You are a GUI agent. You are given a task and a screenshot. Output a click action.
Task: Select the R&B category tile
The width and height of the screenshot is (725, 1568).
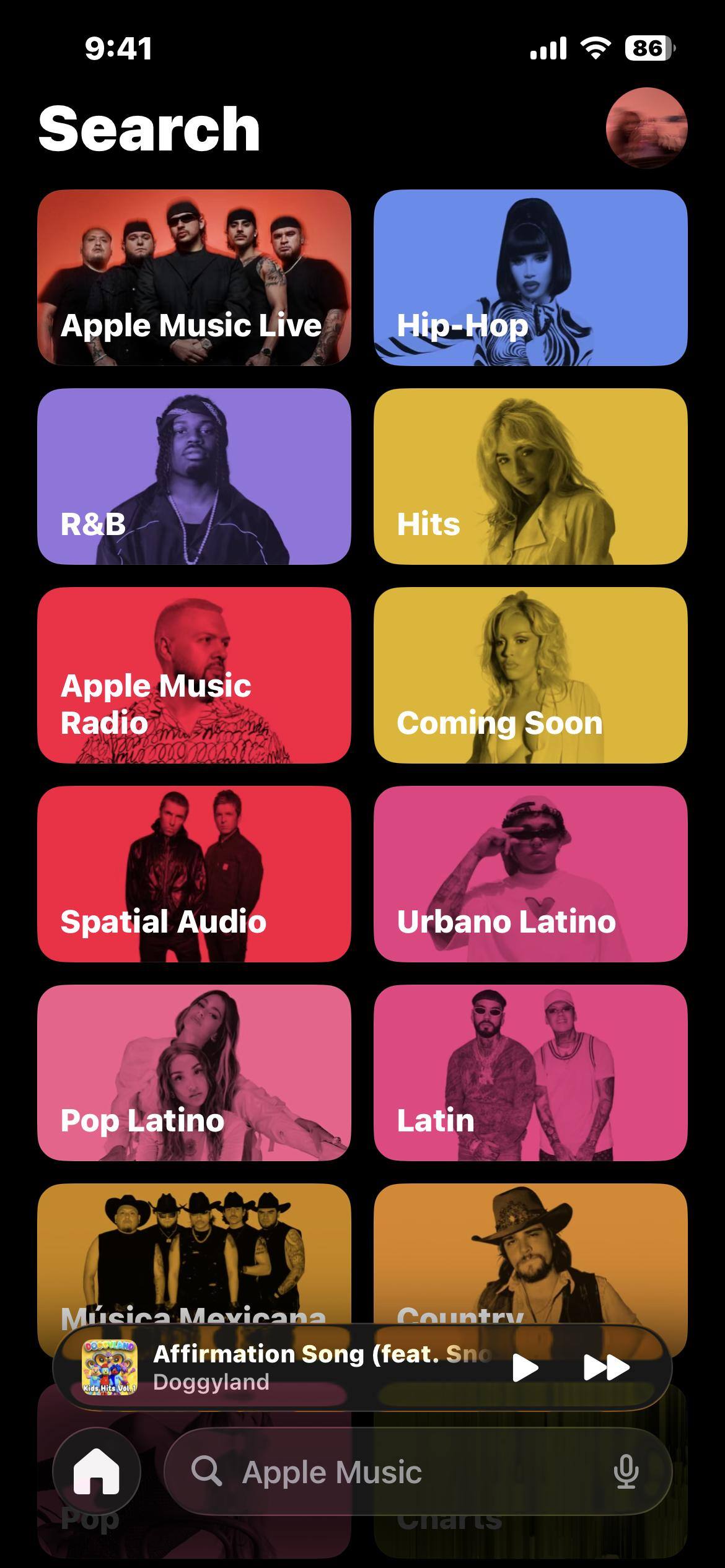point(194,476)
